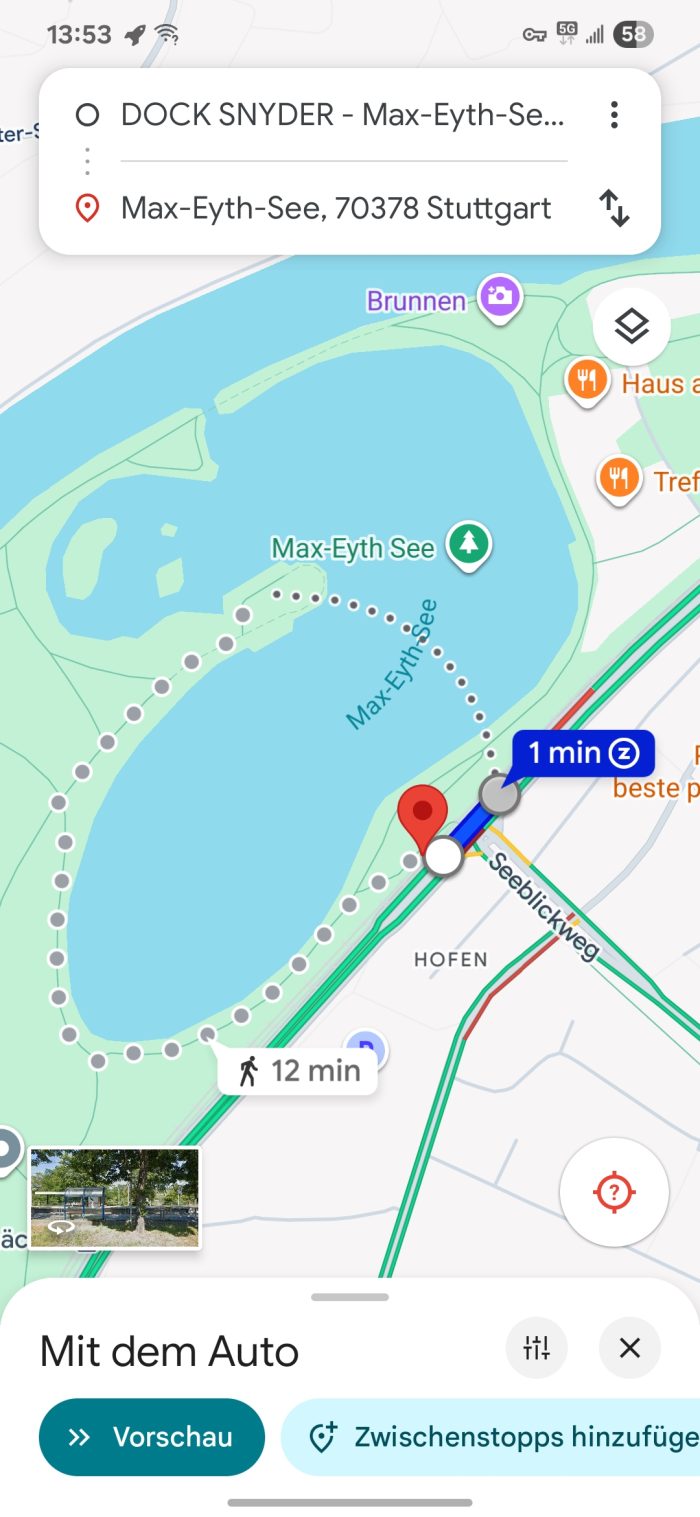The width and height of the screenshot is (700, 1517).
Task: Open route options filter
Action: pyautogui.click(x=536, y=1349)
